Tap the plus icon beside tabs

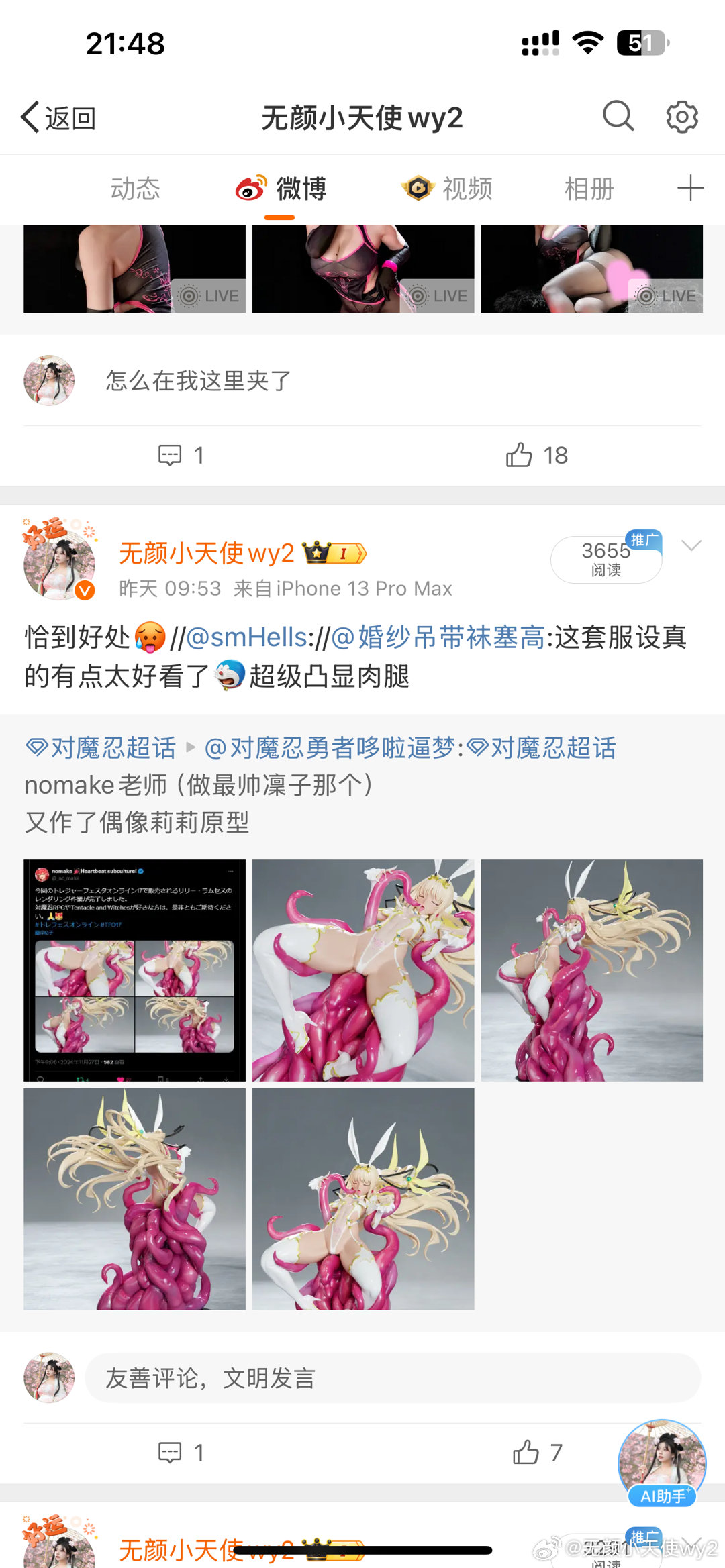pos(690,189)
